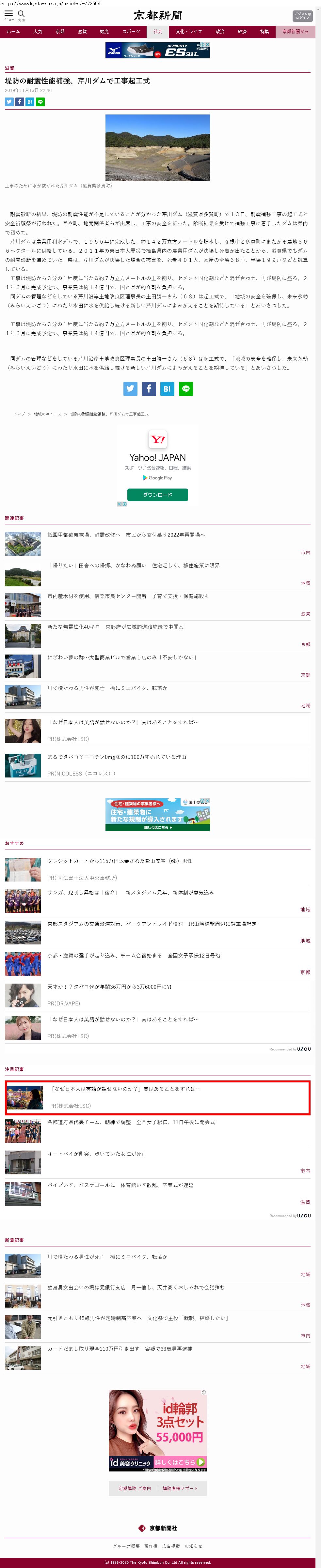This screenshot has width=321, height=1568.
Task: Open 京都スタジアムの交通渋滞対策 article
Action: (152, 924)
